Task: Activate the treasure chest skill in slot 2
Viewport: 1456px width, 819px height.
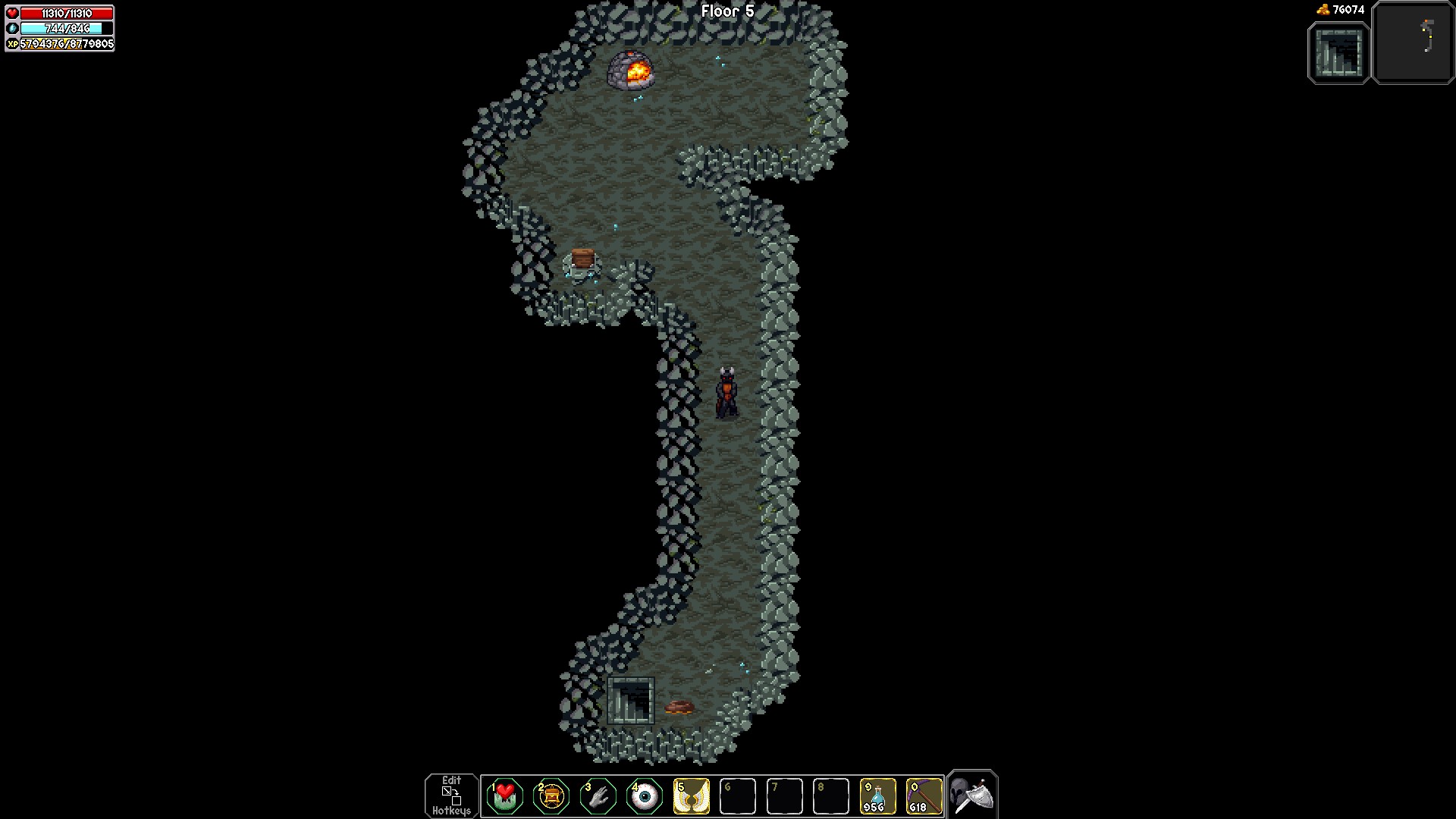Action: point(551,796)
